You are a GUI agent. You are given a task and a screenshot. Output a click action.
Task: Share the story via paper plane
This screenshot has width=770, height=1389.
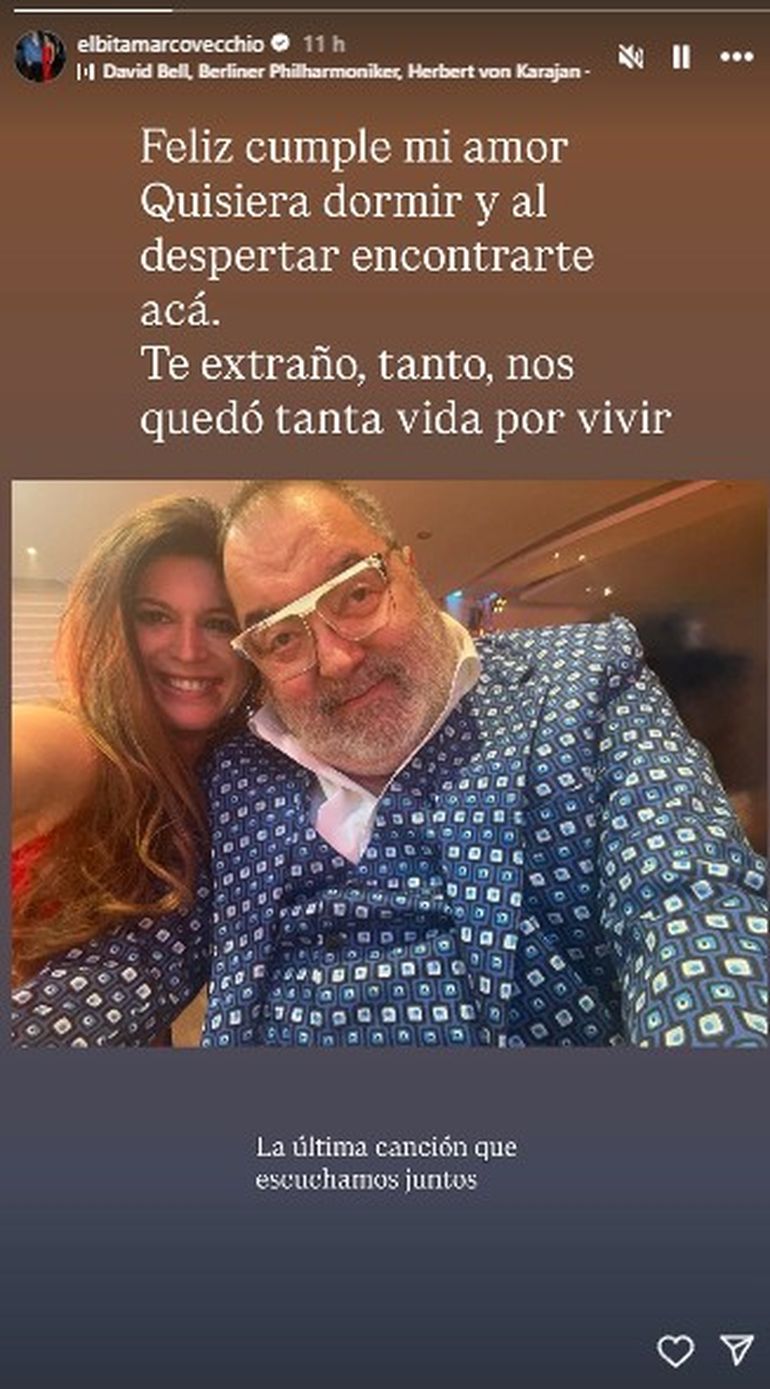[736, 1351]
